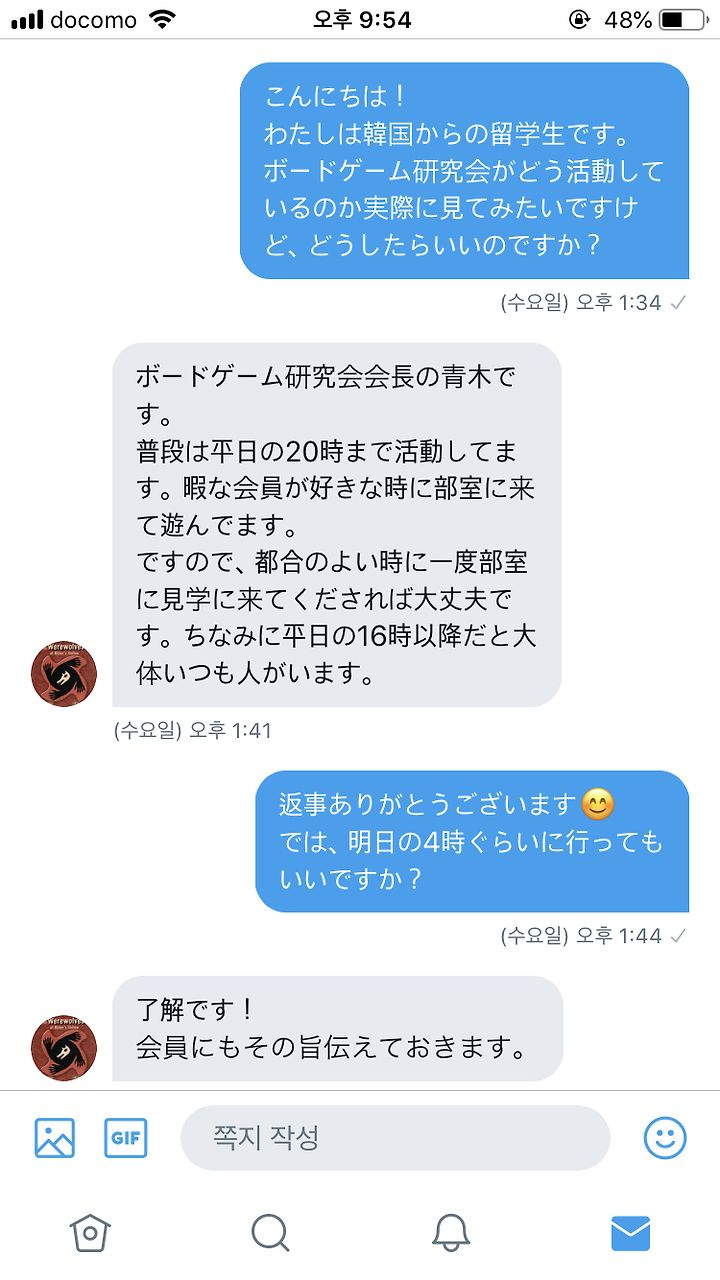Tap the message compose field
This screenshot has height=1280, width=720.
click(x=395, y=1137)
